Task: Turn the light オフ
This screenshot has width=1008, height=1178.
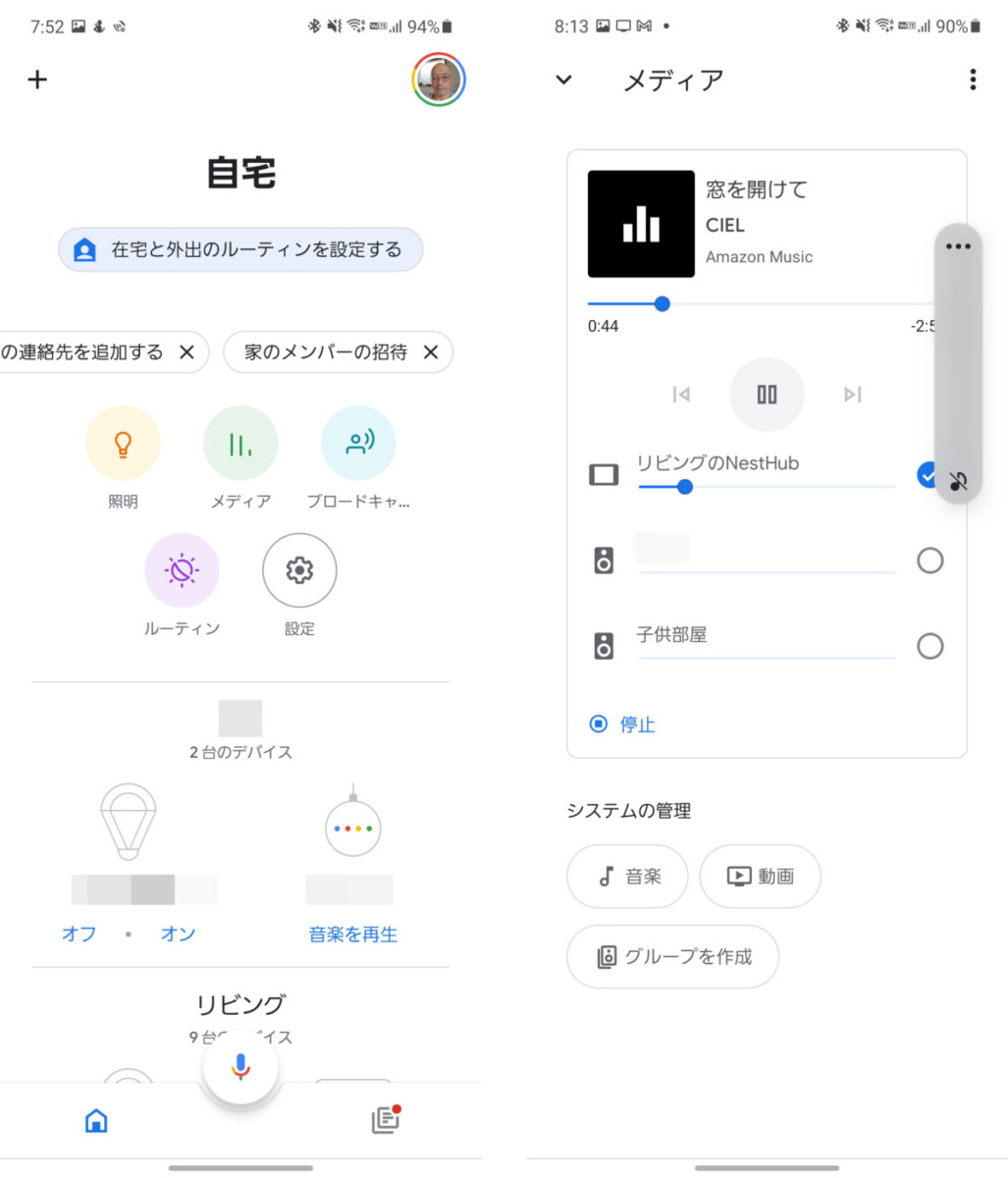Action: click(x=80, y=934)
